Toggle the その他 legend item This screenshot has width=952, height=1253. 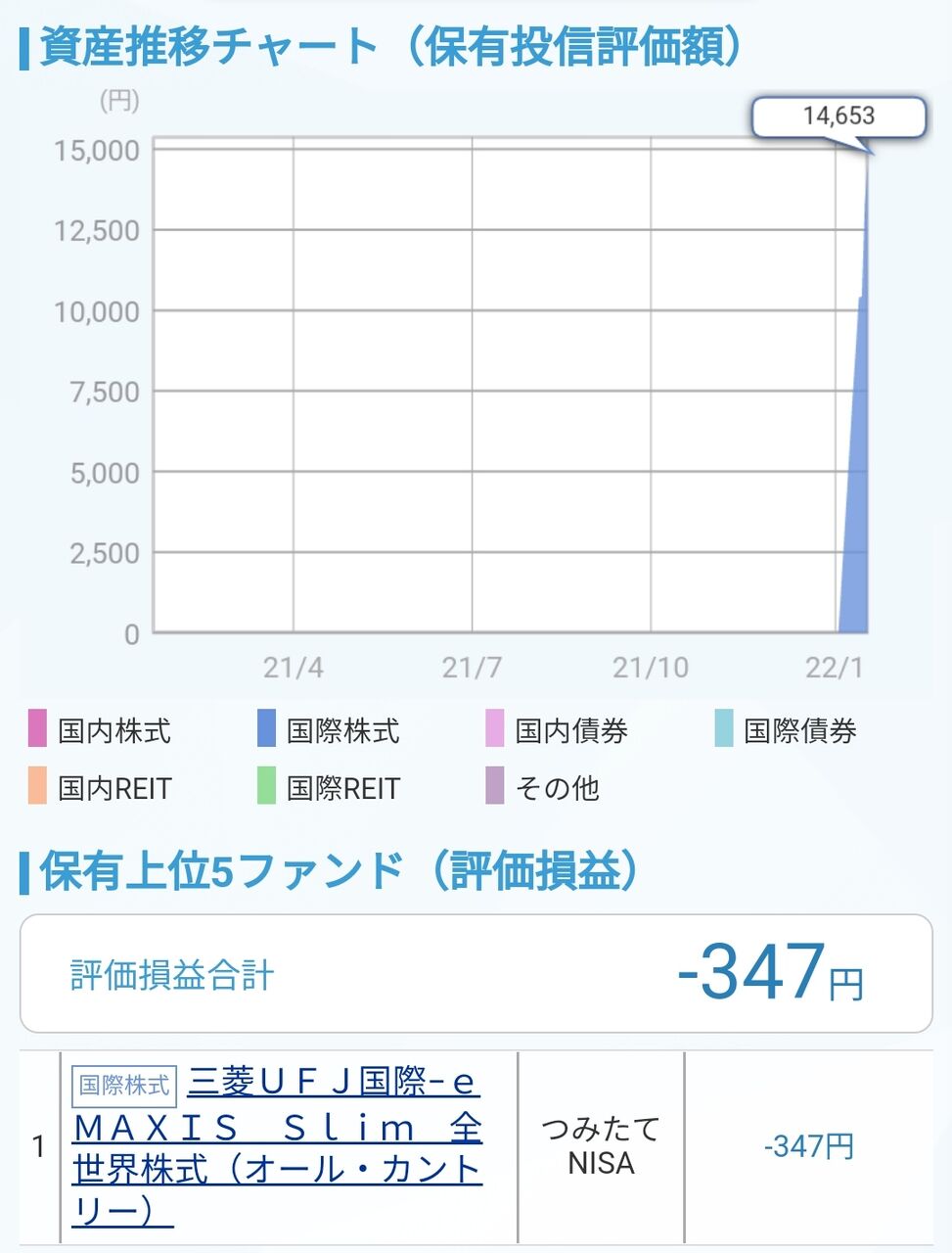[x=542, y=787]
